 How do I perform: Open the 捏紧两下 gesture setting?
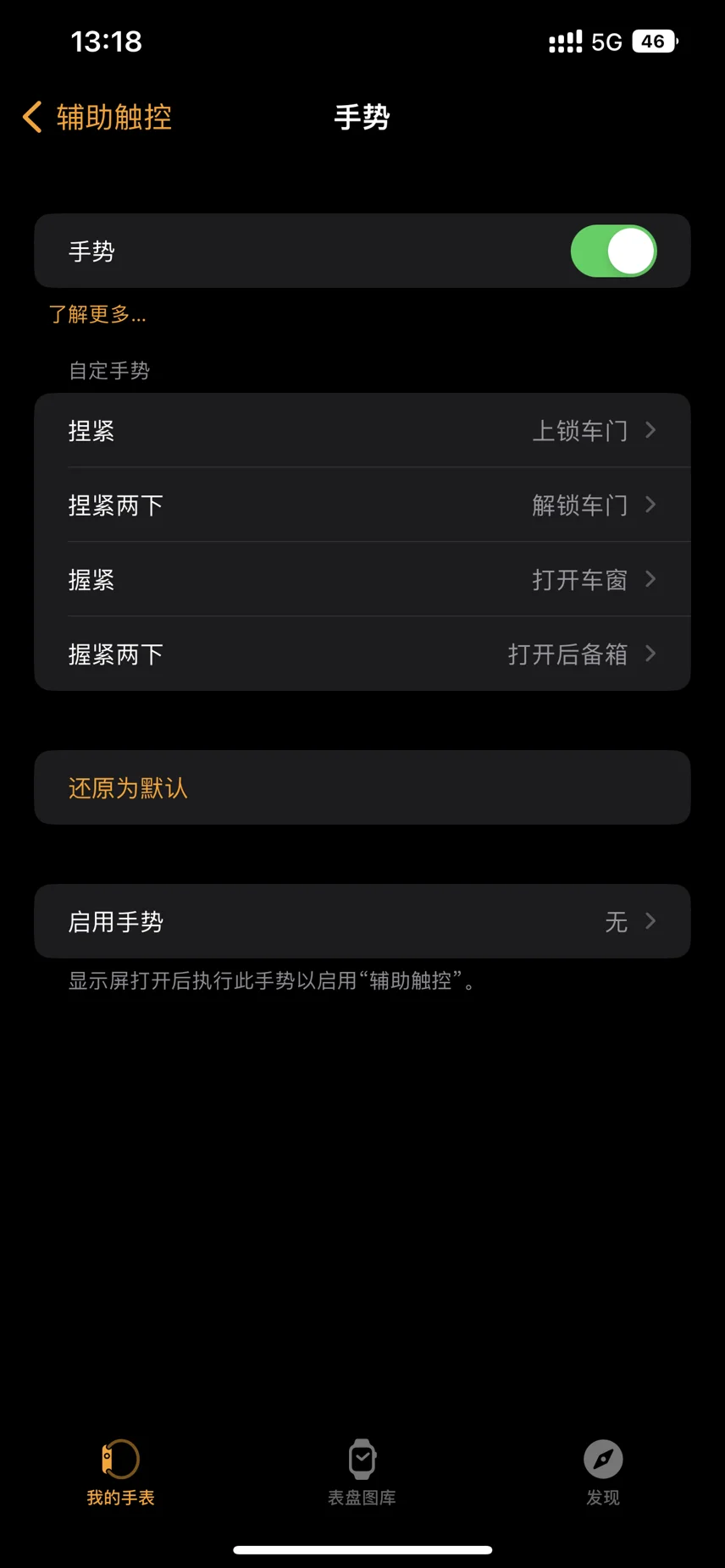[362, 505]
